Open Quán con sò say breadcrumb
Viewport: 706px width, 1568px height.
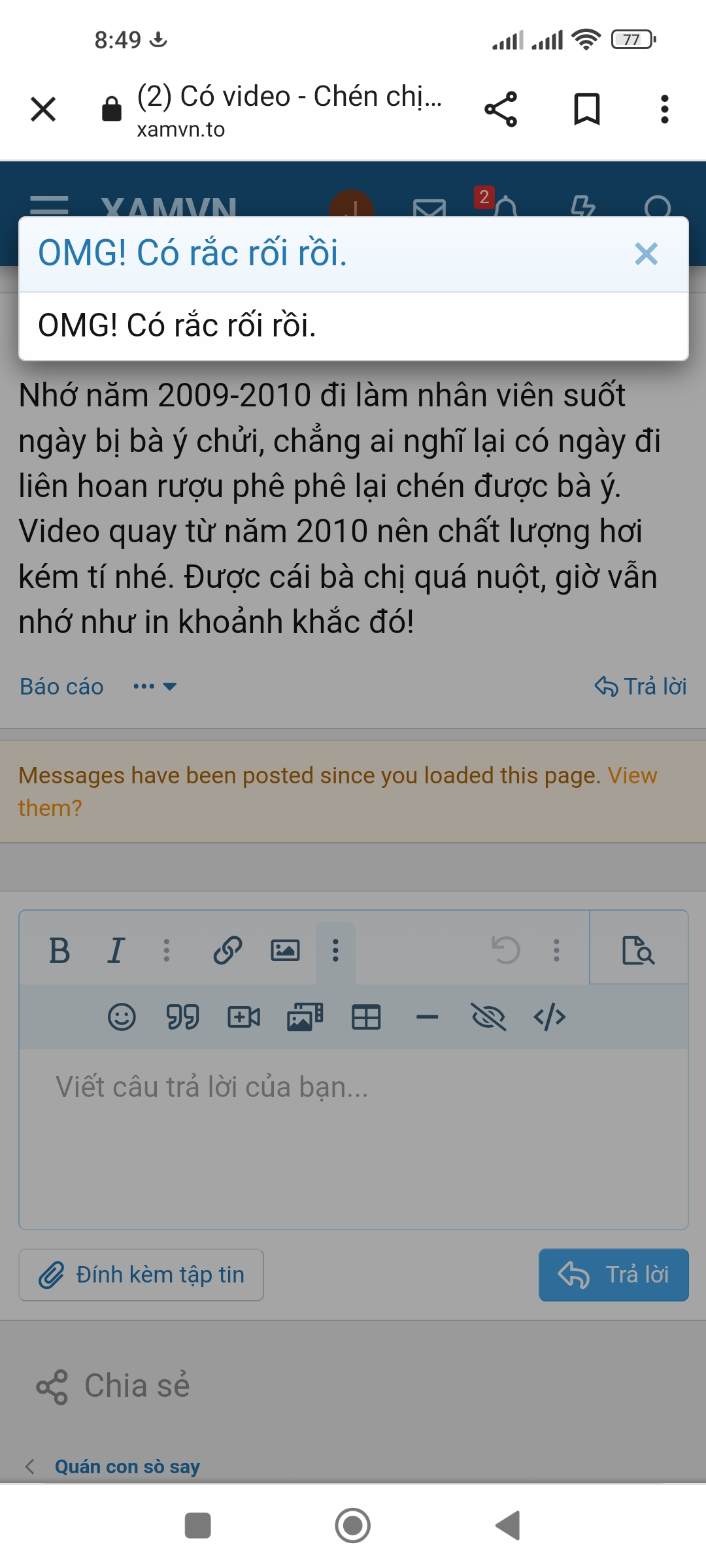[x=127, y=1467]
